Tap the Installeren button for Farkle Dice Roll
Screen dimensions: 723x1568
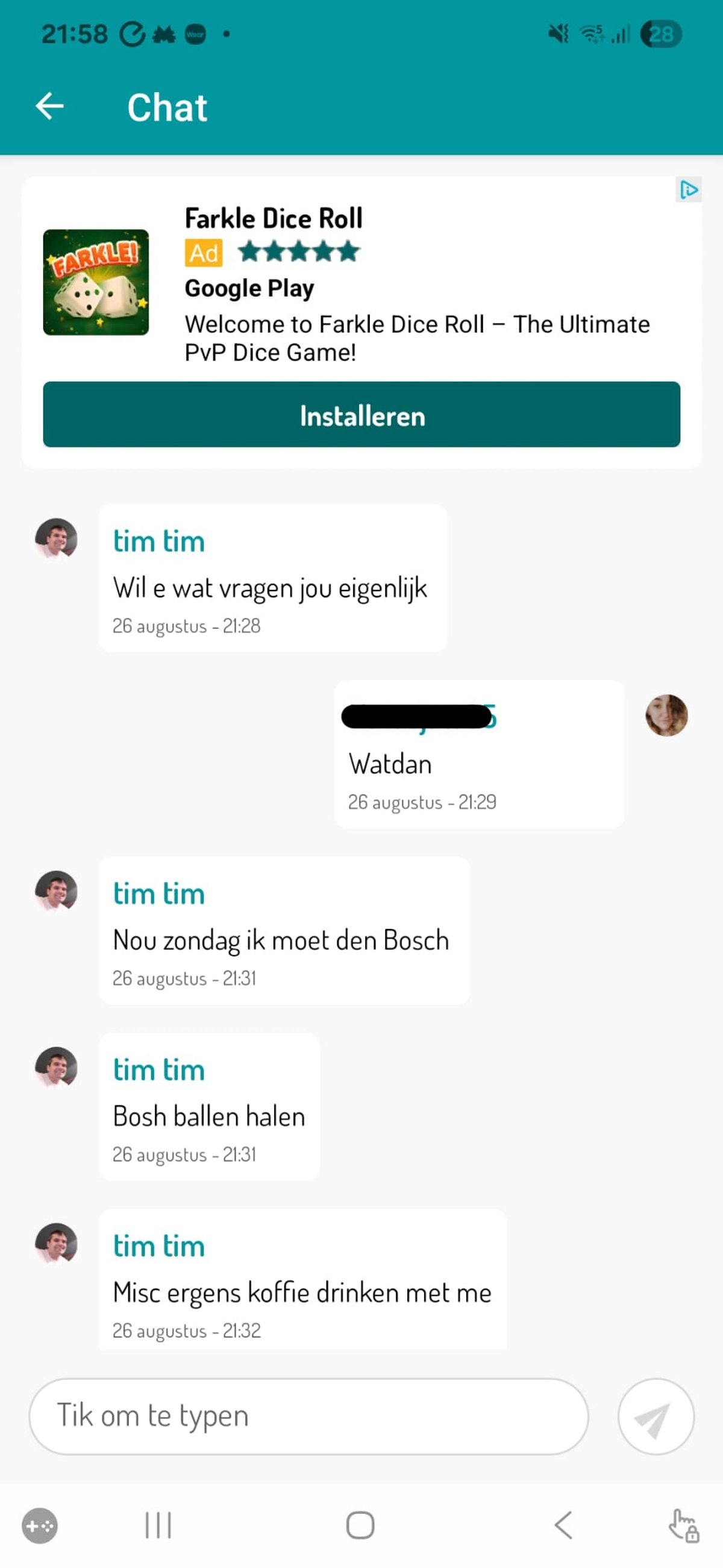pos(361,415)
